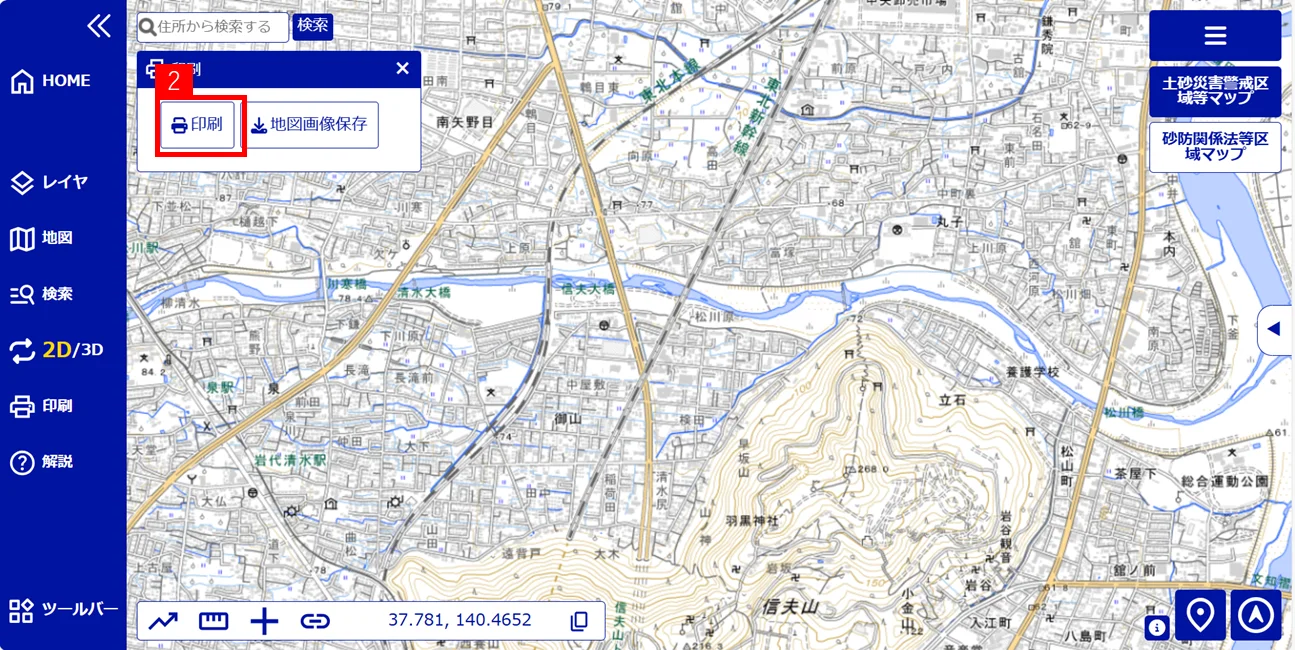
Task: Switch between 2D/3D view
Action: 57,350
